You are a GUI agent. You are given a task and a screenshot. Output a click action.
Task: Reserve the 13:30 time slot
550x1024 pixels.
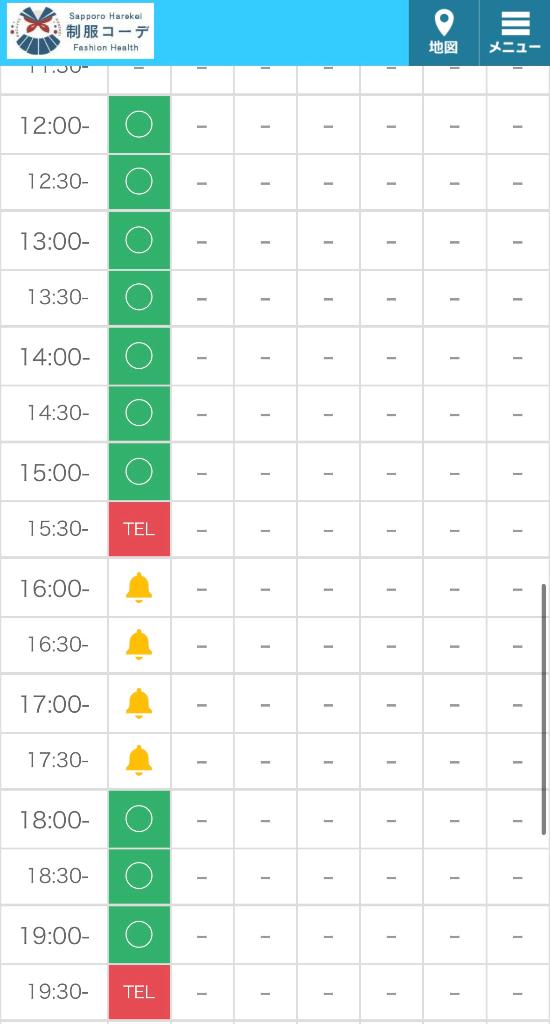point(139,298)
